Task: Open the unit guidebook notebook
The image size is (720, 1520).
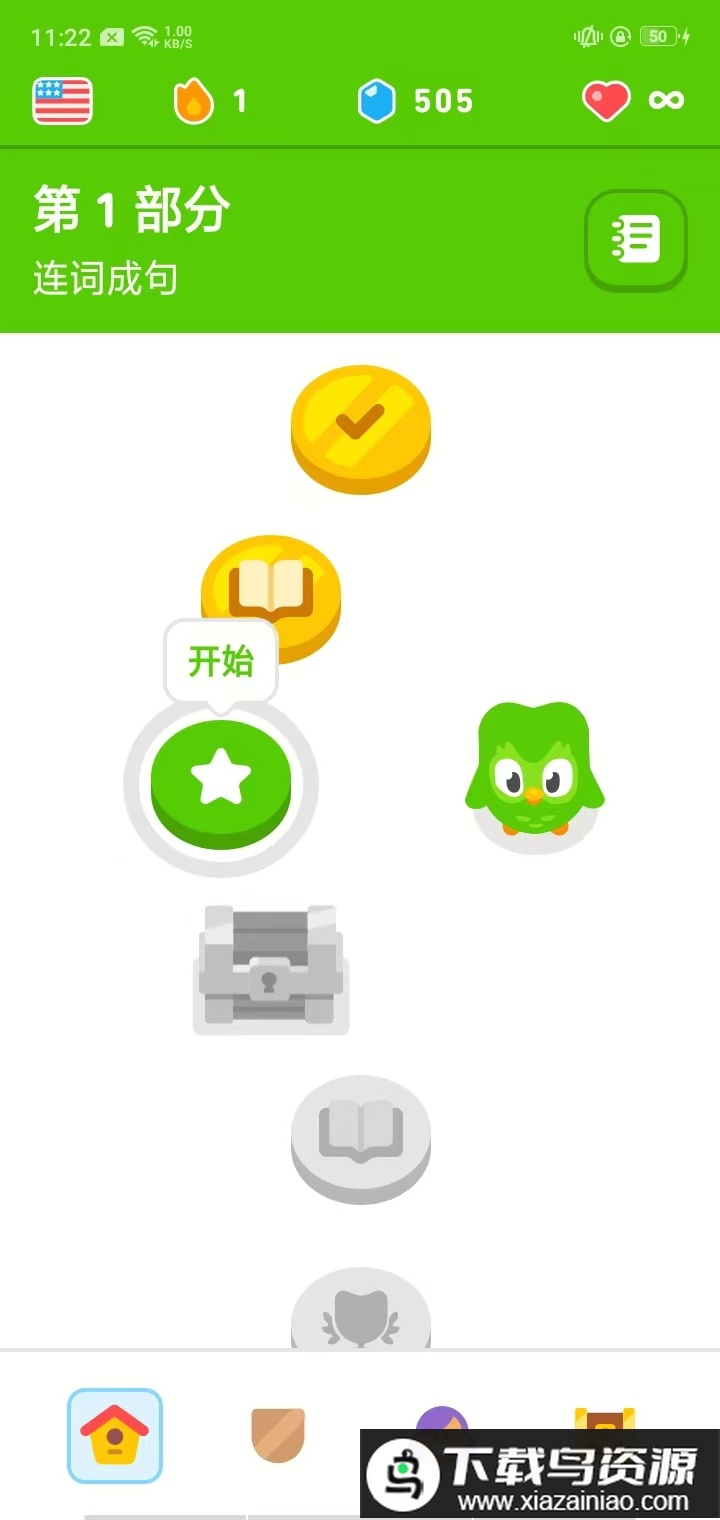Action: (635, 240)
